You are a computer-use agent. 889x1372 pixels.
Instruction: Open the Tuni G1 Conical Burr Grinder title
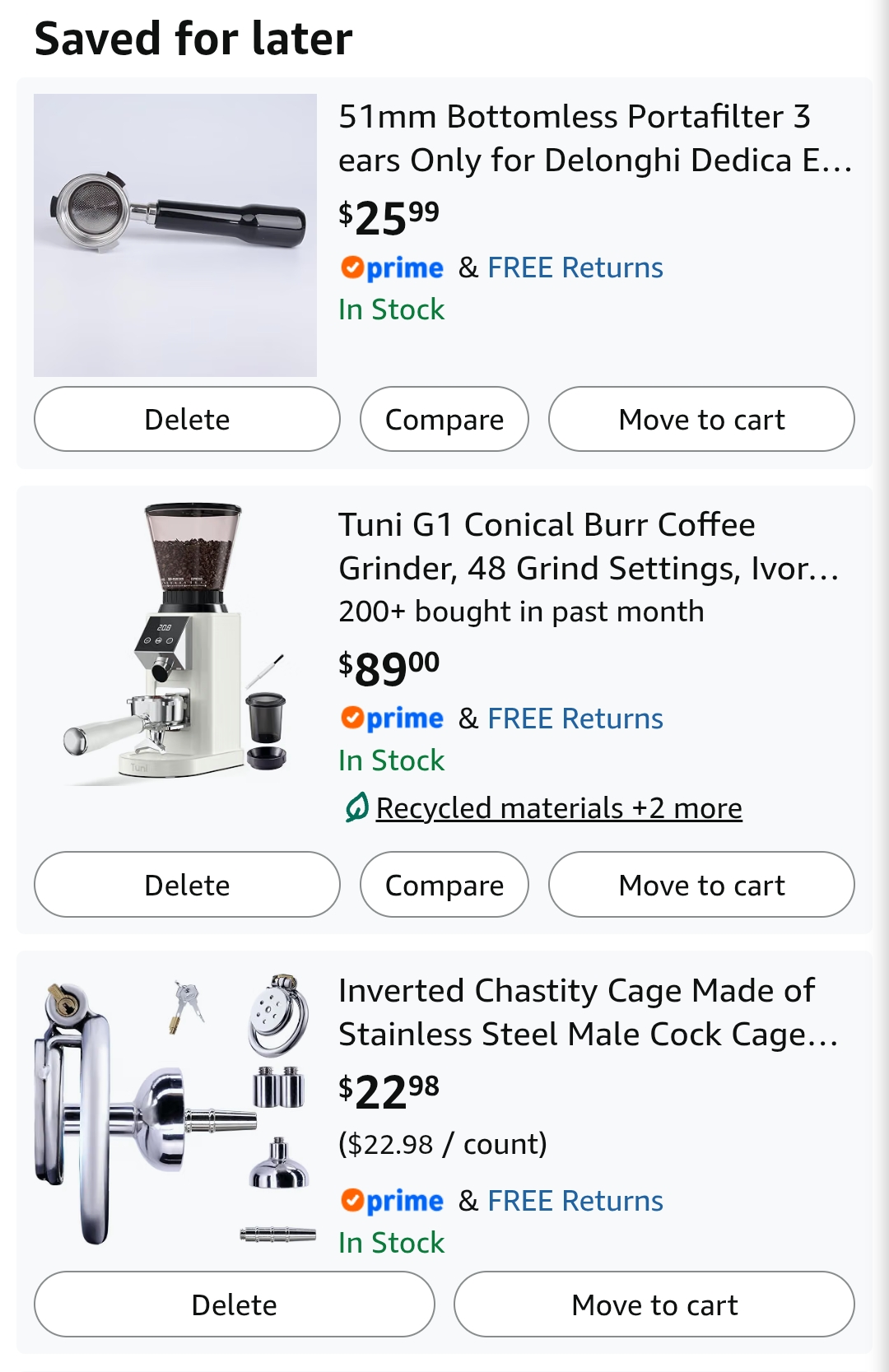[x=589, y=546]
